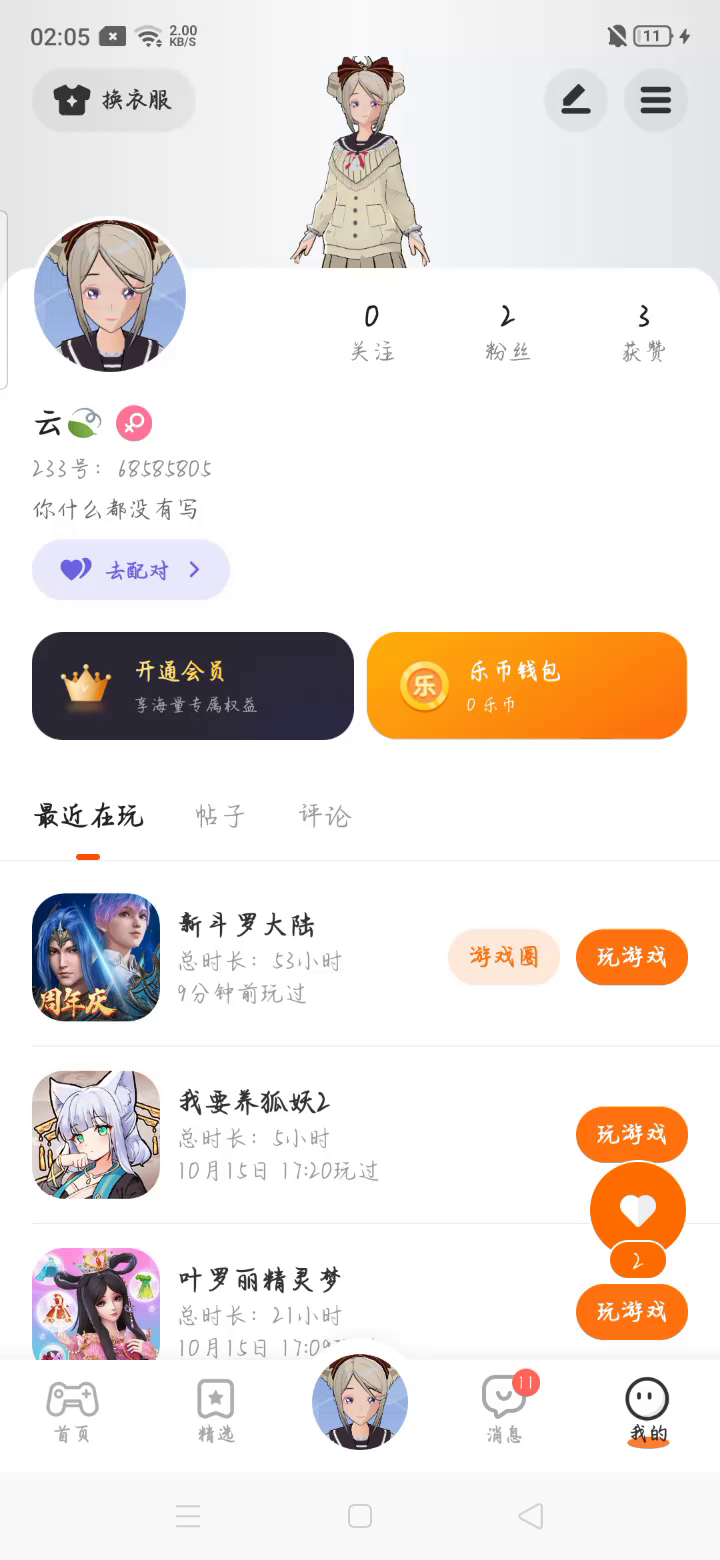Launch 我要养狐妖2 via 玩游戏

[631, 1134]
